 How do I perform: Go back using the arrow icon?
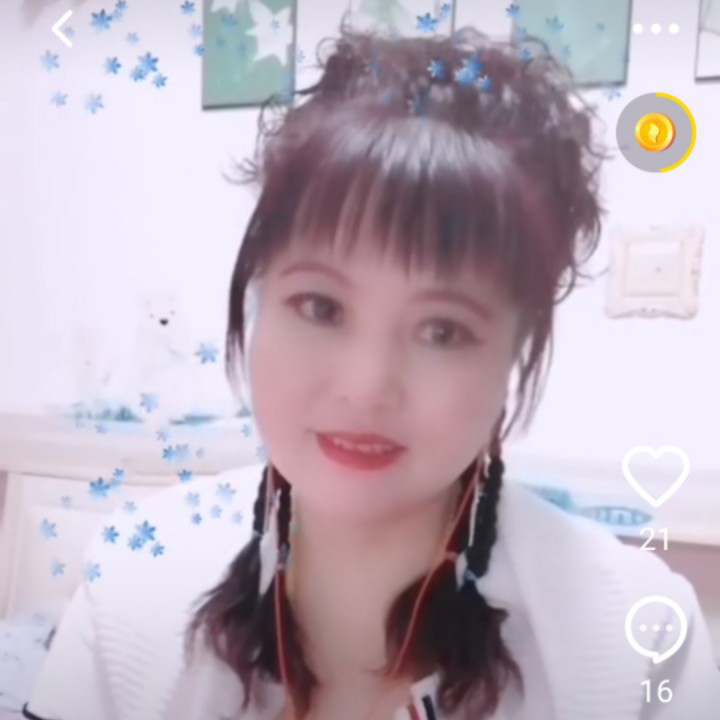coord(62,29)
